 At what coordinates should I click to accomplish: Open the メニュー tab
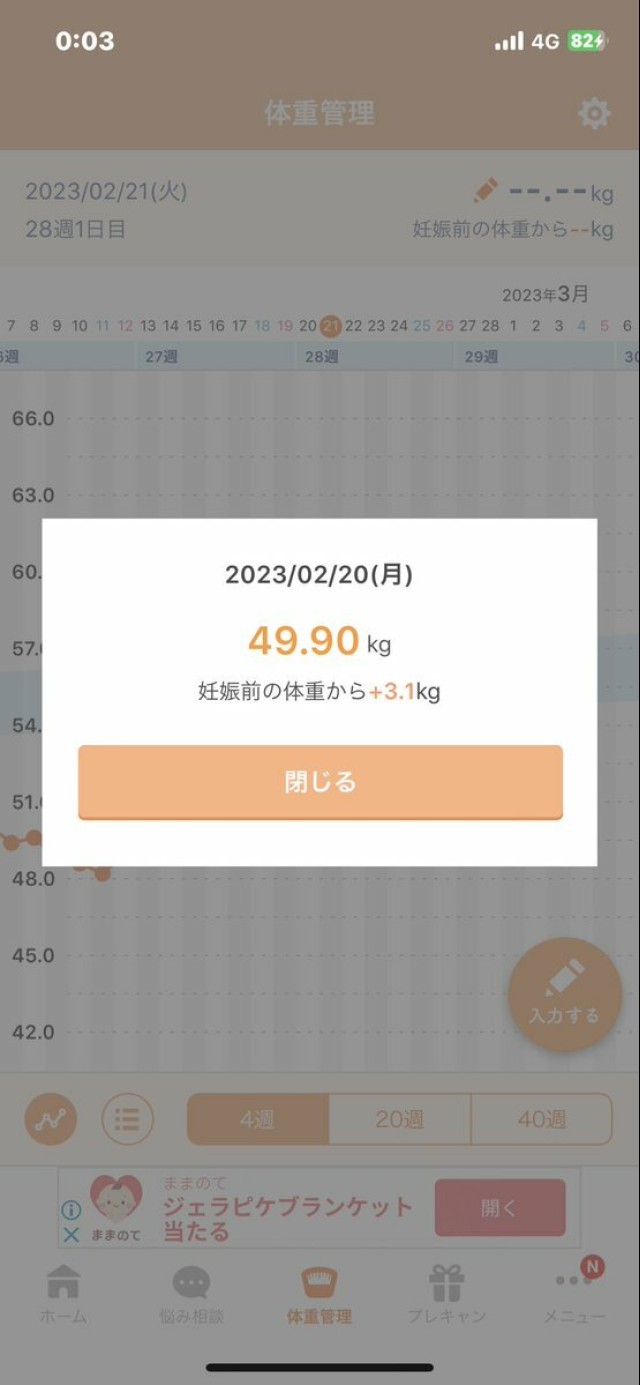574,1294
